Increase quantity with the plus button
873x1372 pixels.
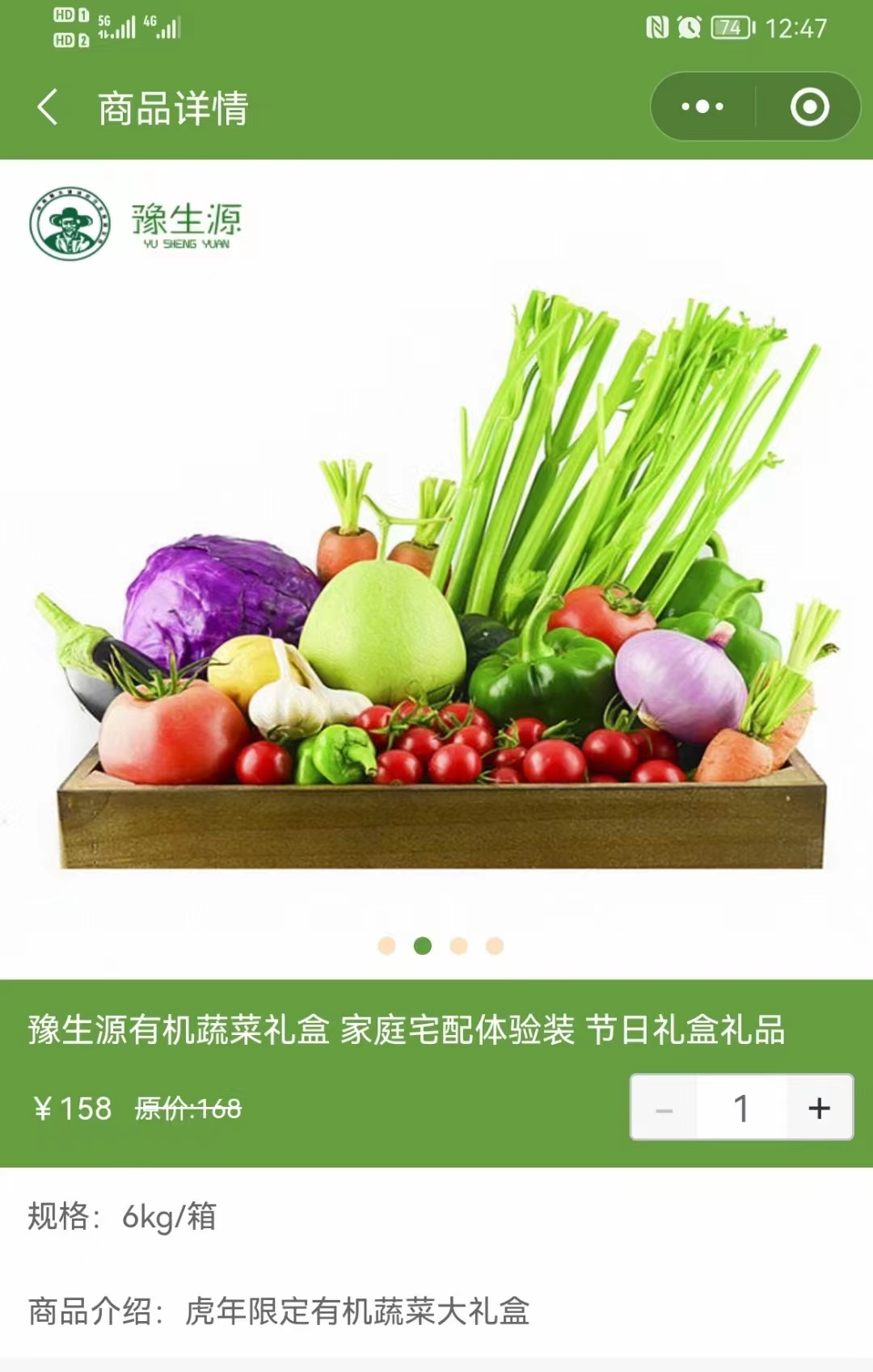tap(819, 1108)
